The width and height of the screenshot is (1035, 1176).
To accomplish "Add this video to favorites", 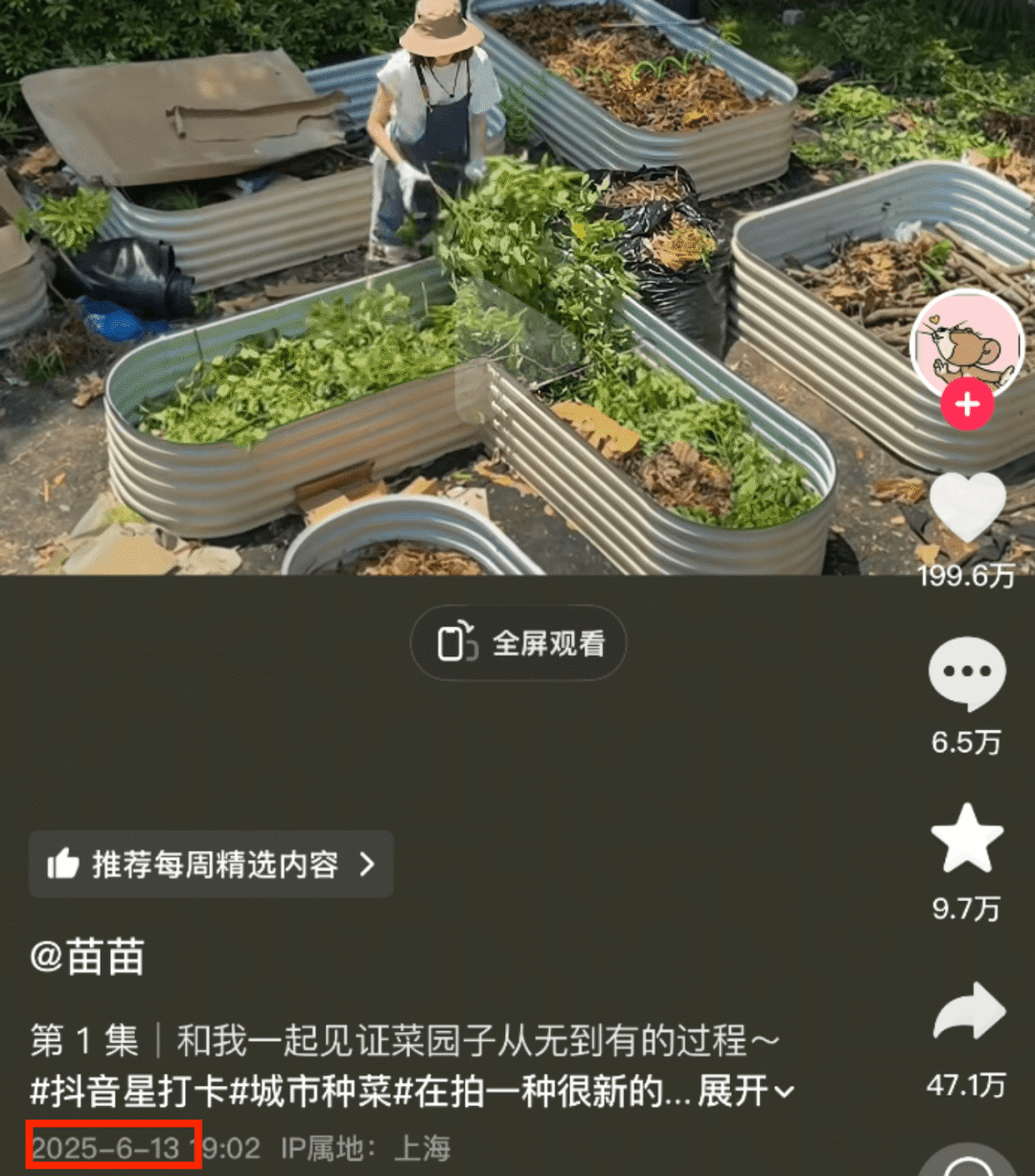I will coord(967,838).
